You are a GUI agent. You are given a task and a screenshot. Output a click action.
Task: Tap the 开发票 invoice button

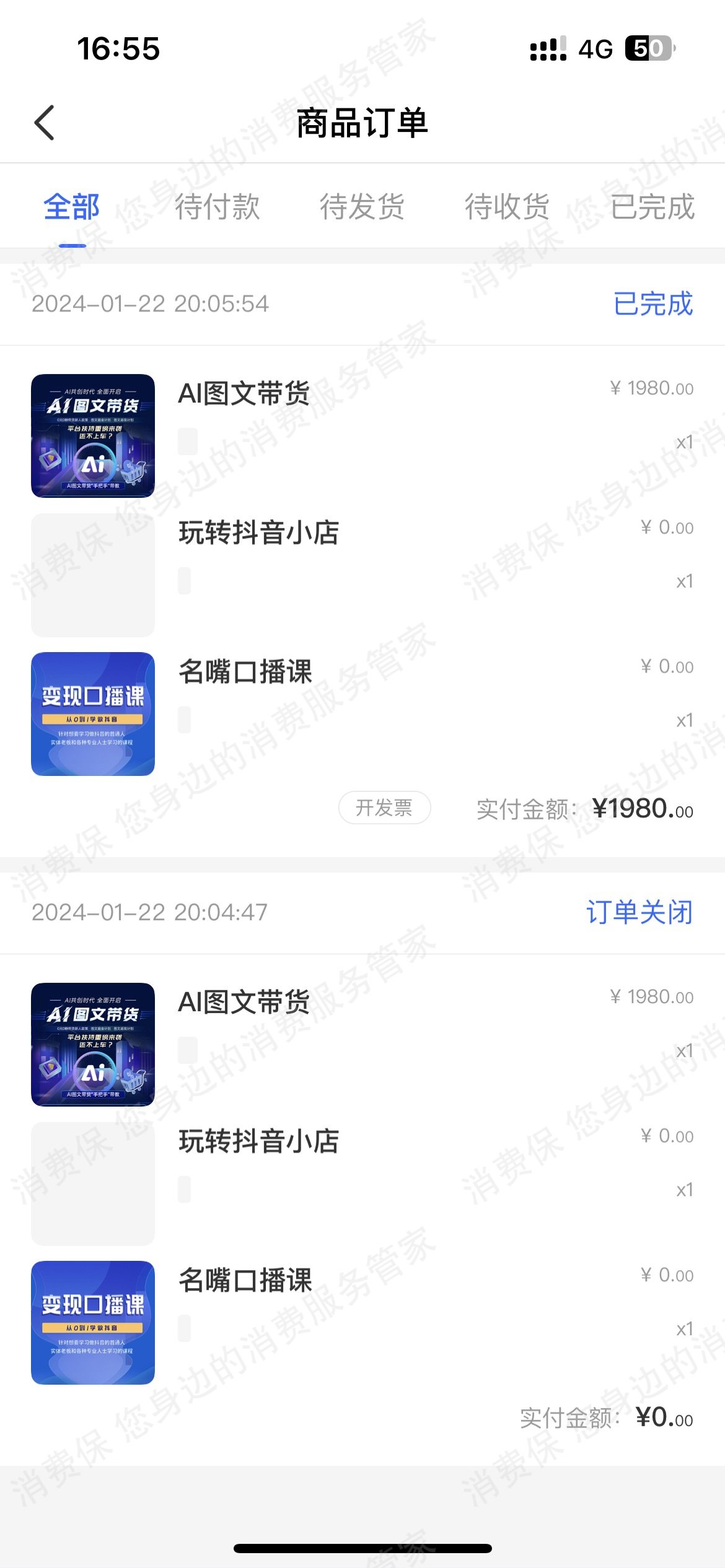(x=384, y=808)
